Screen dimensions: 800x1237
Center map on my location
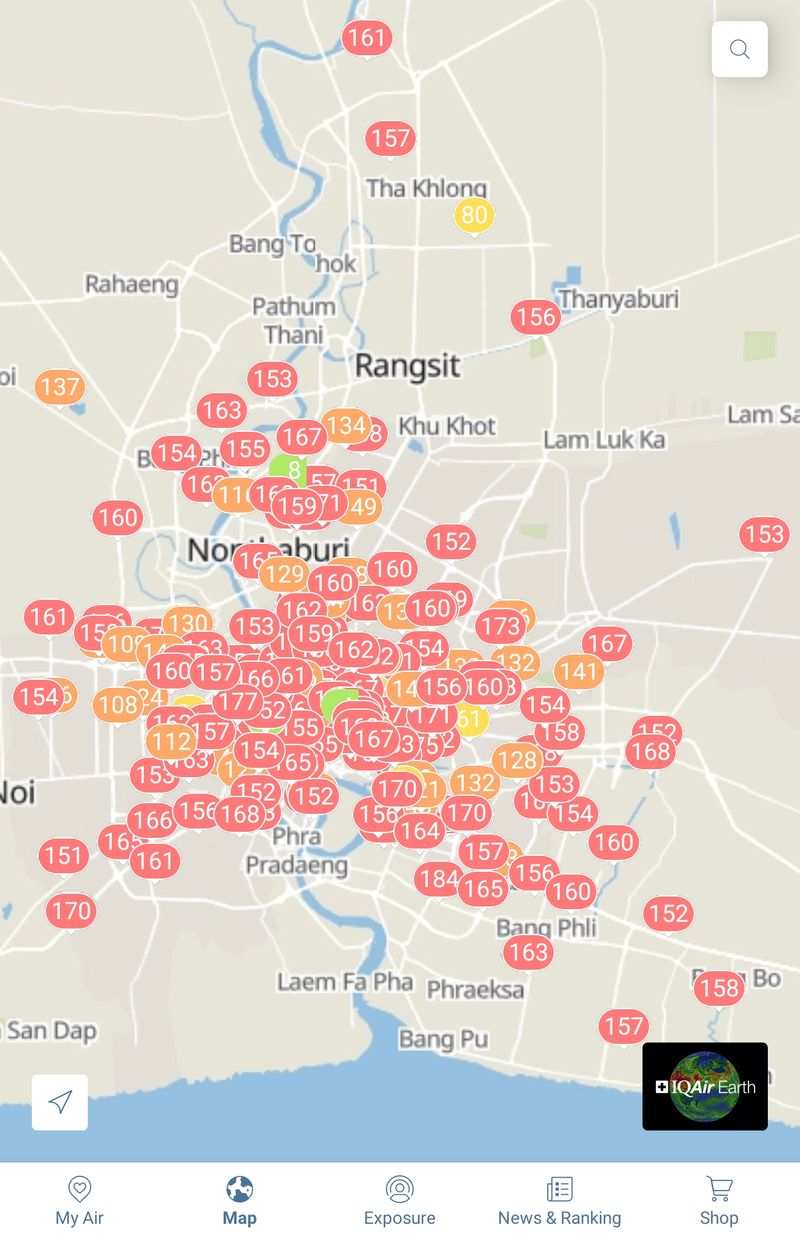(x=60, y=1102)
